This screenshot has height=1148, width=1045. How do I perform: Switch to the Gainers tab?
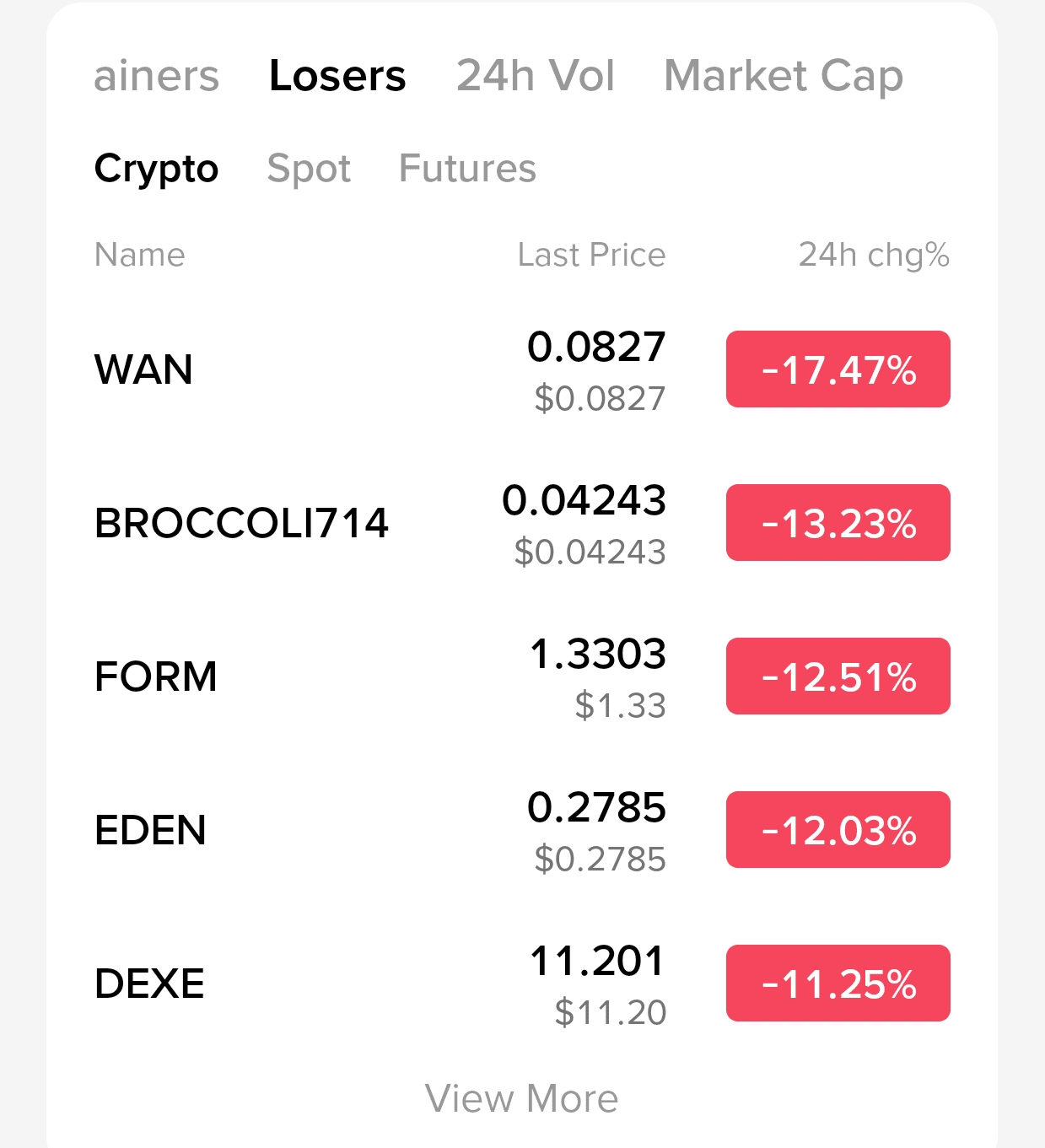pos(156,76)
